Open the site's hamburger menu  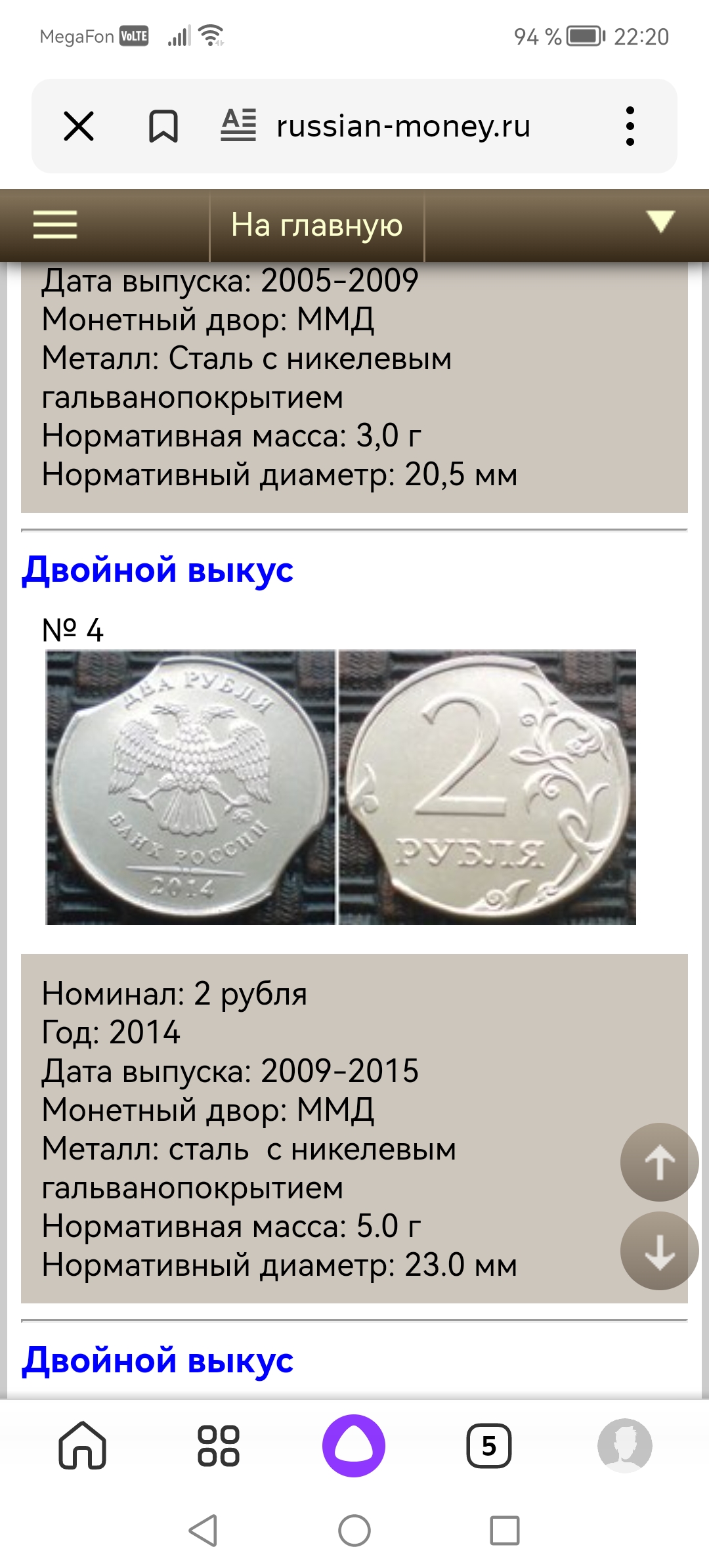[x=55, y=225]
